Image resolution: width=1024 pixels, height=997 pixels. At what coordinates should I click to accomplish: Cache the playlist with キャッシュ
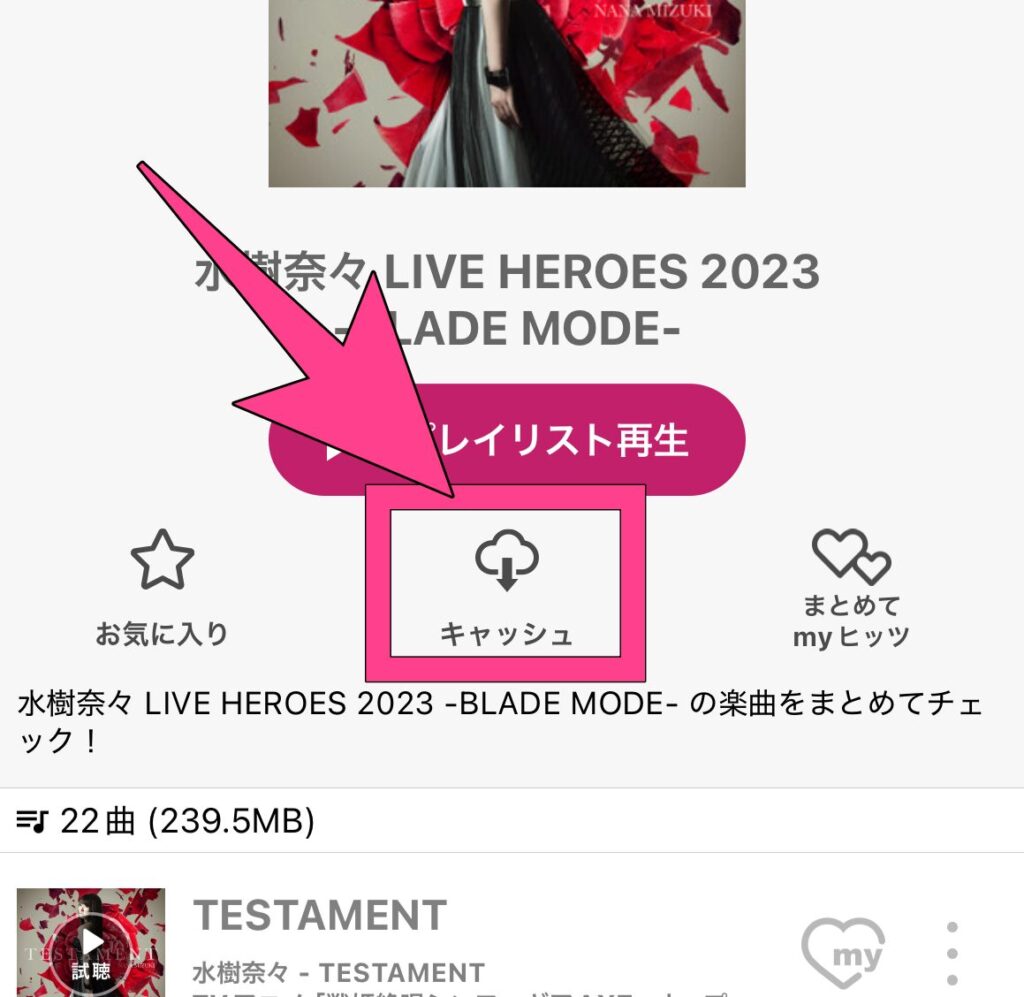tap(506, 584)
